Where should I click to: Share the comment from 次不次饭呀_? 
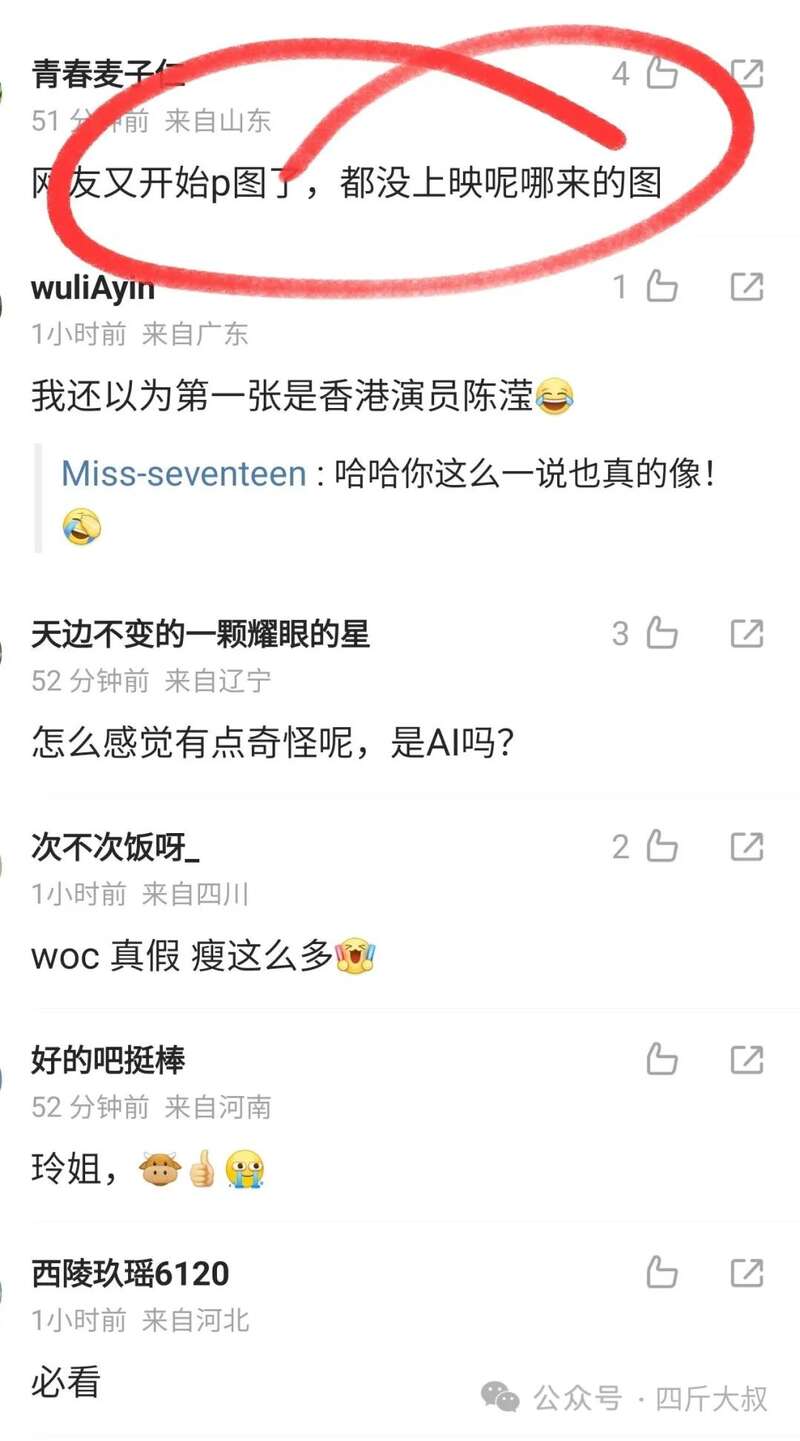click(x=746, y=847)
